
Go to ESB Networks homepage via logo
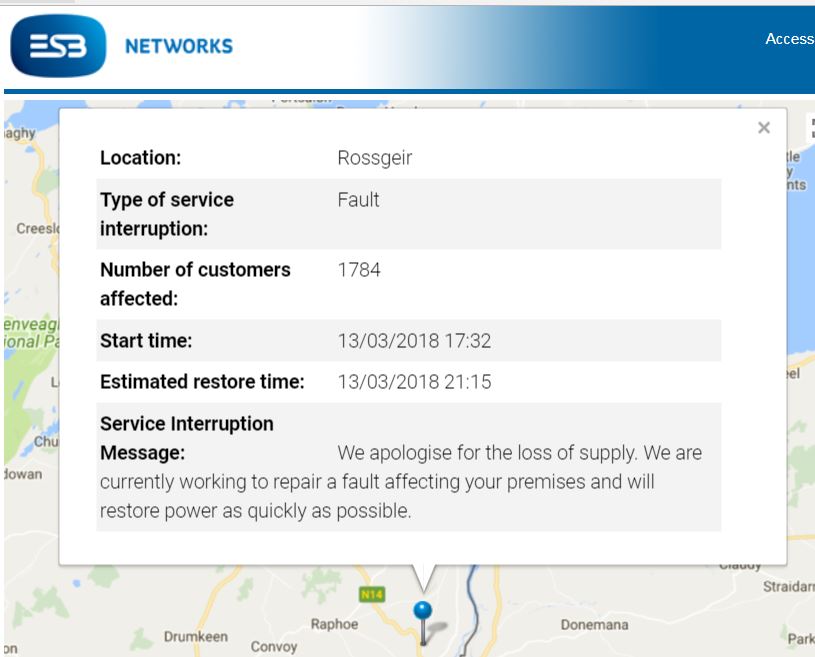coord(121,46)
